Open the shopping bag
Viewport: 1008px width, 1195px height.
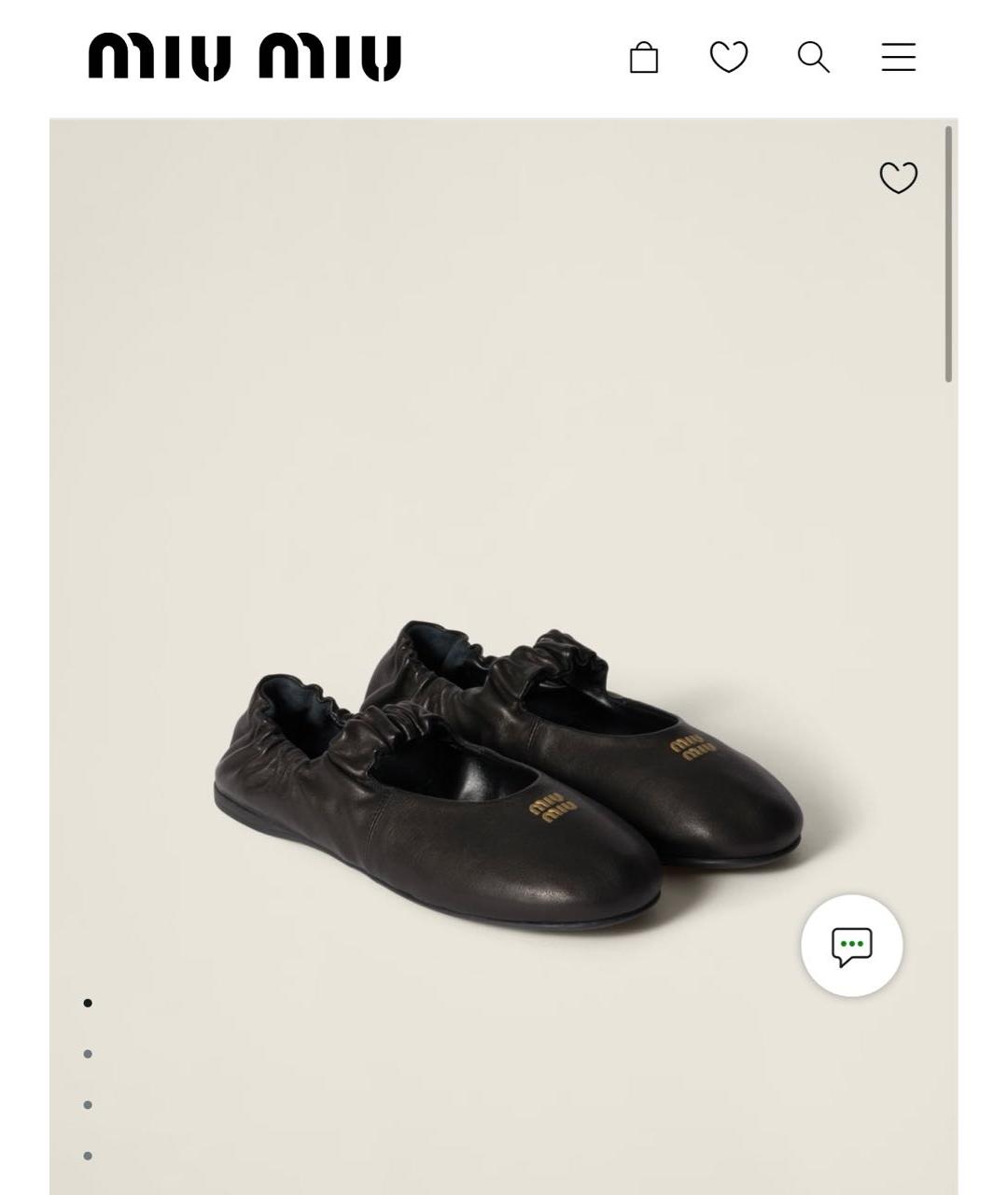pos(644,58)
